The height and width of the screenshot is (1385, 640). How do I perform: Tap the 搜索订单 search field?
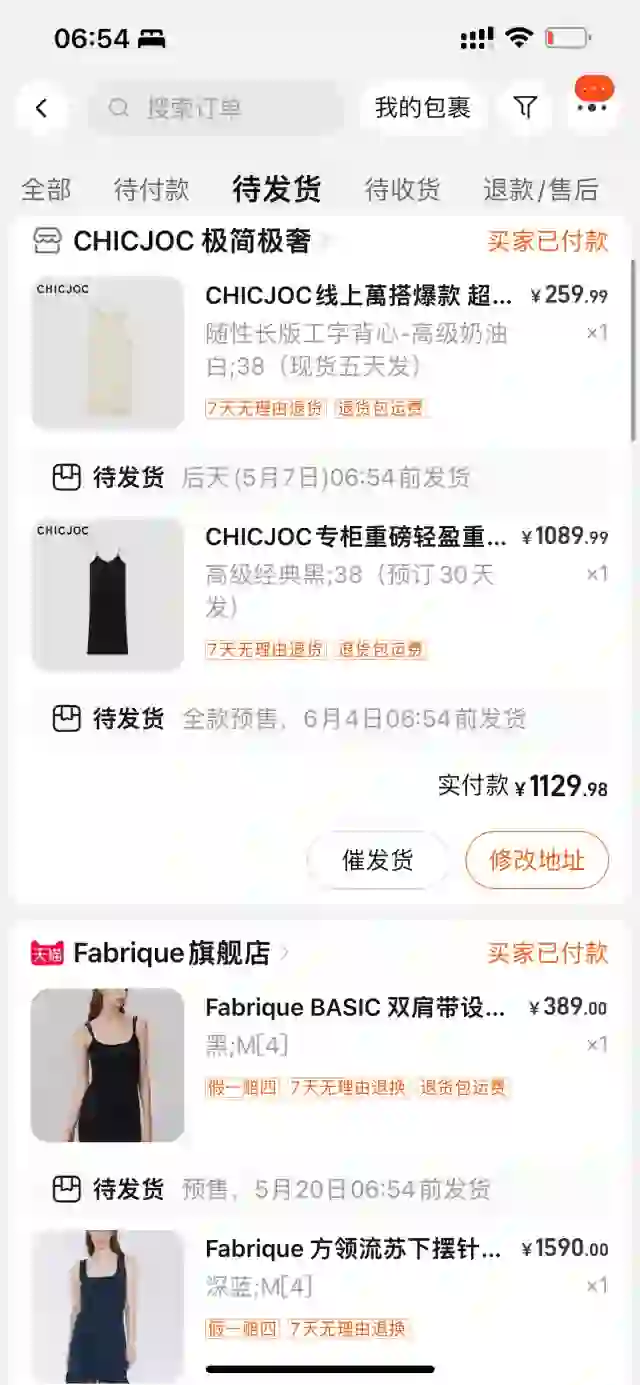coord(215,108)
